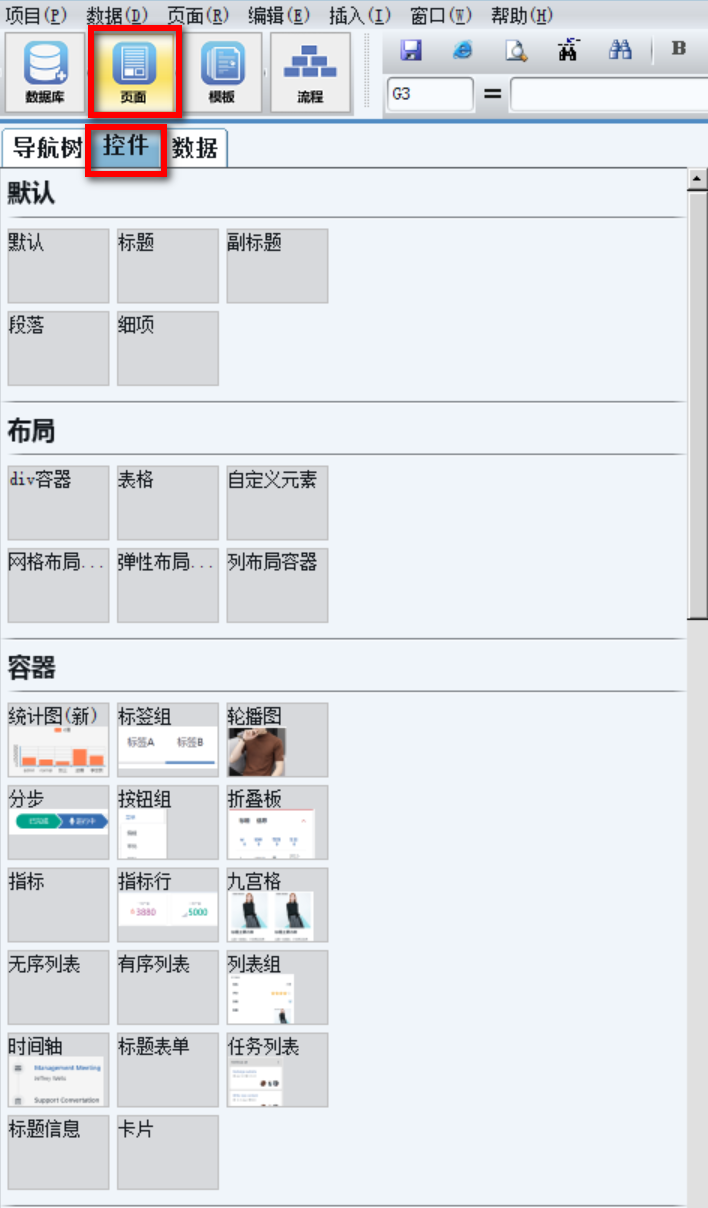The width and height of the screenshot is (708, 1208).
Task: Select the 折叠板 container tile
Action: pyautogui.click(x=277, y=822)
